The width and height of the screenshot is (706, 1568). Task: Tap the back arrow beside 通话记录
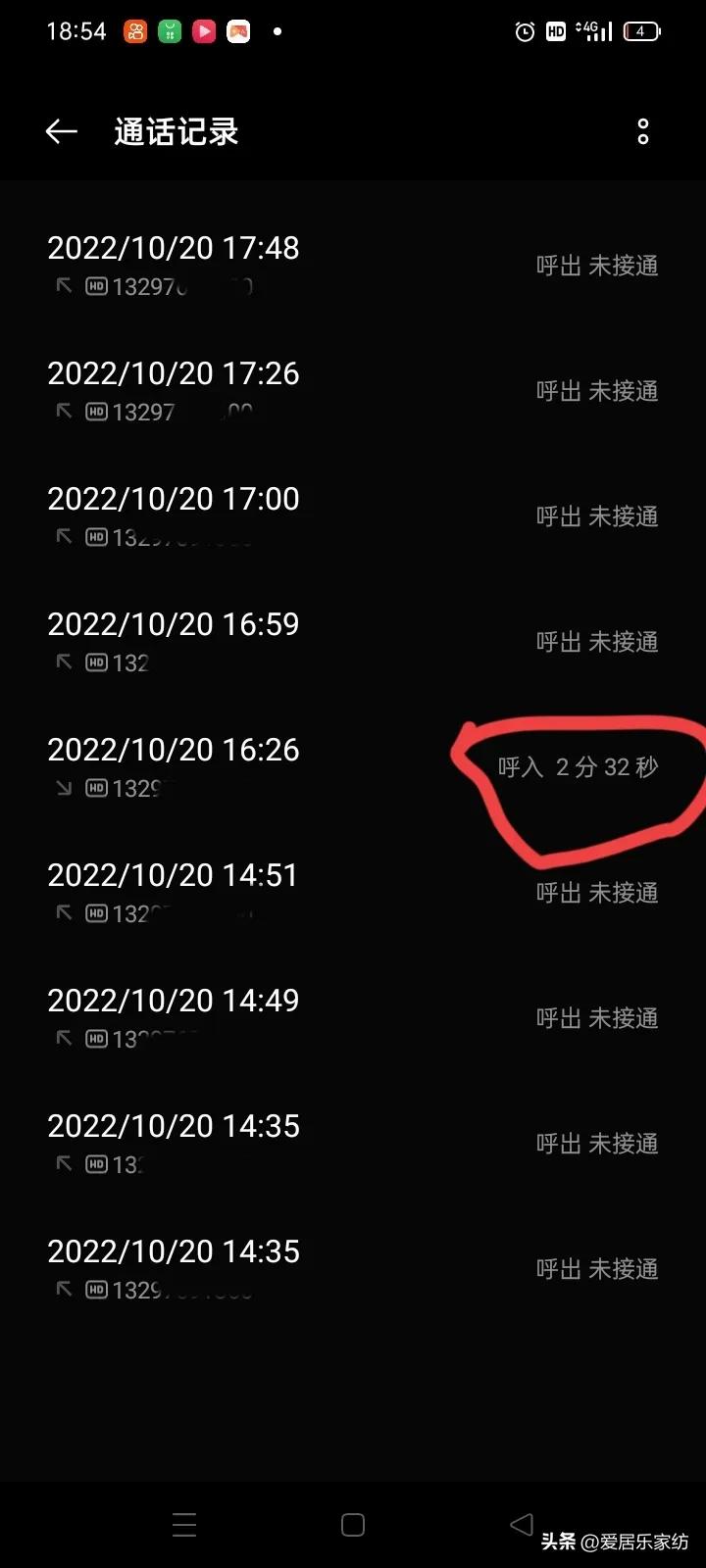[60, 131]
